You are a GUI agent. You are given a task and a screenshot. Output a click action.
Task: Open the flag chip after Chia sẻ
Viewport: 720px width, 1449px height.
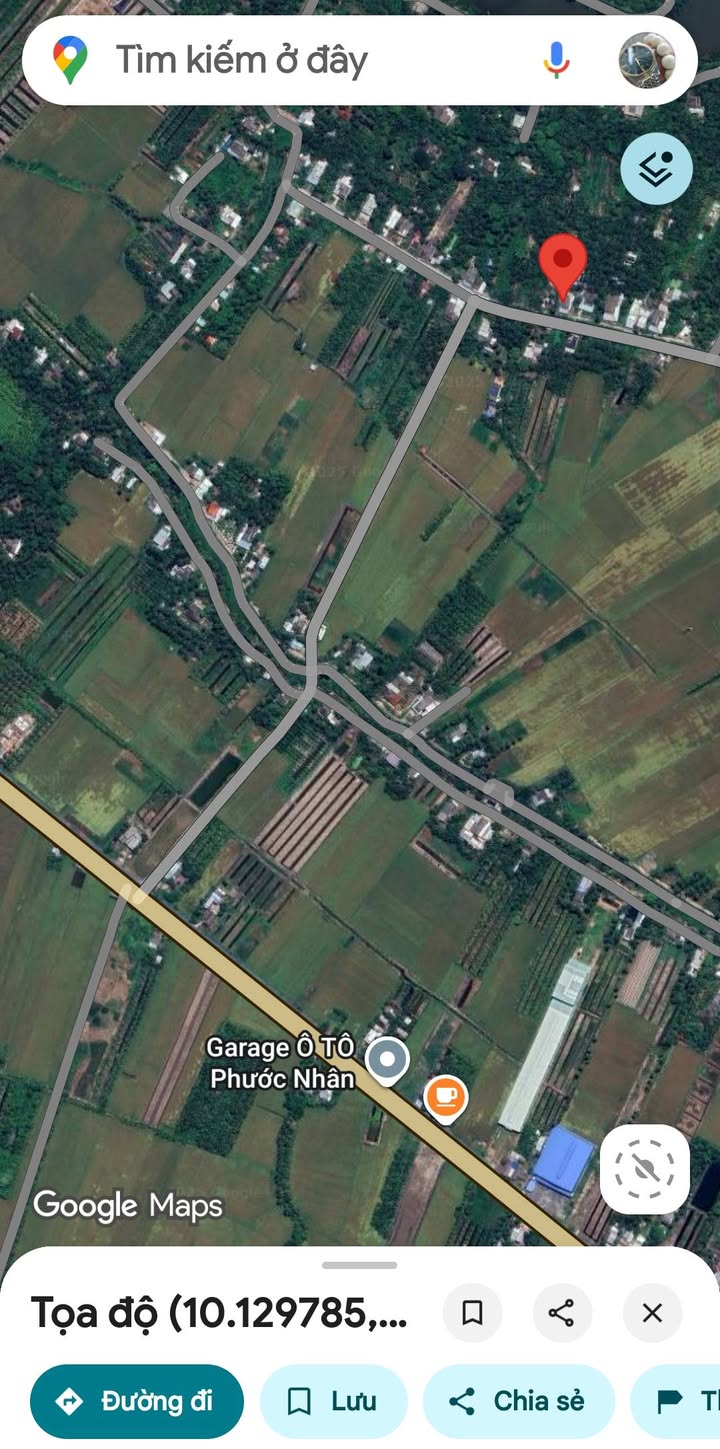click(x=676, y=1401)
